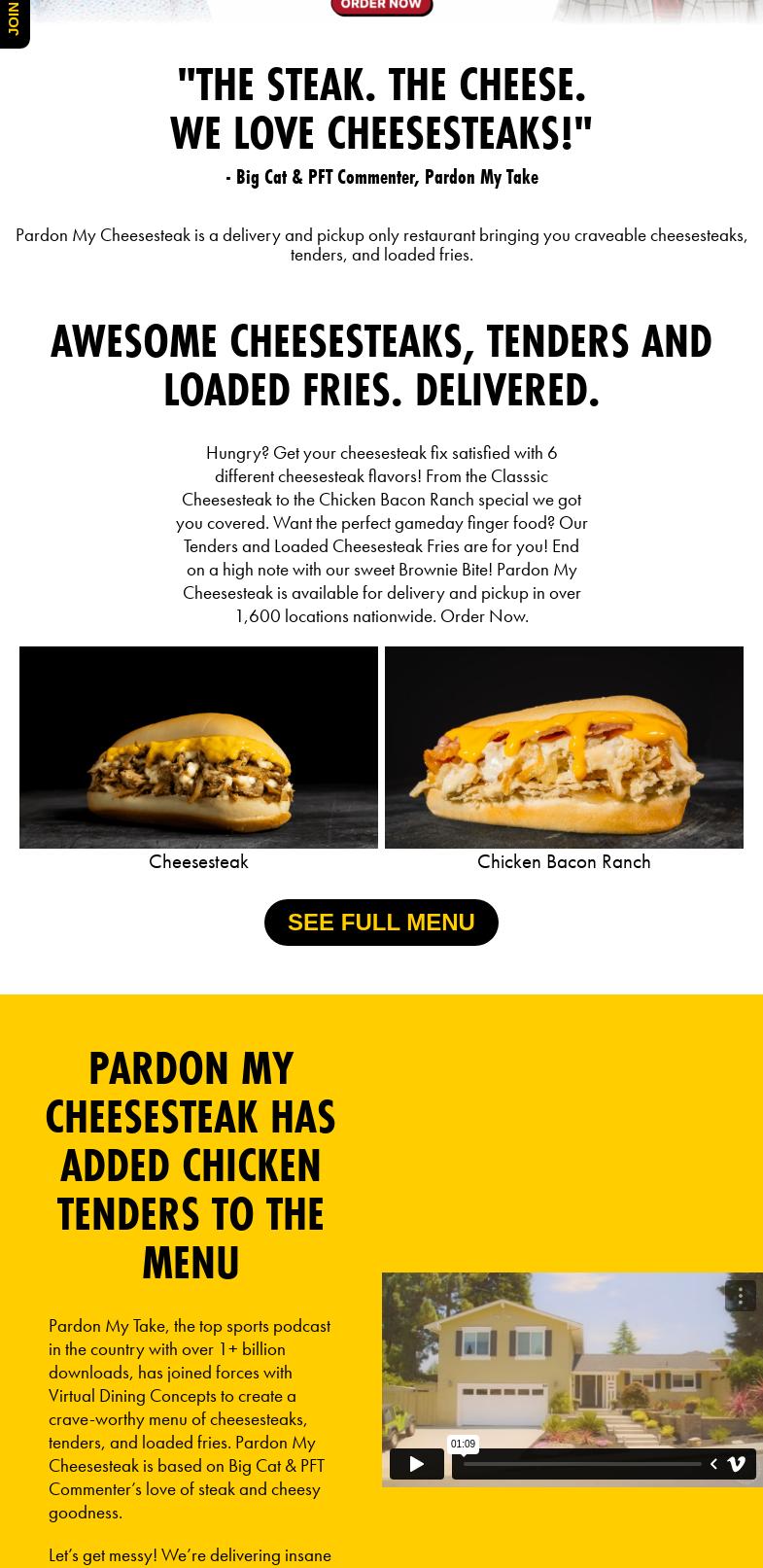763x1568 pixels.
Task: Click the Vimeo logo on the video
Action: (736, 1463)
